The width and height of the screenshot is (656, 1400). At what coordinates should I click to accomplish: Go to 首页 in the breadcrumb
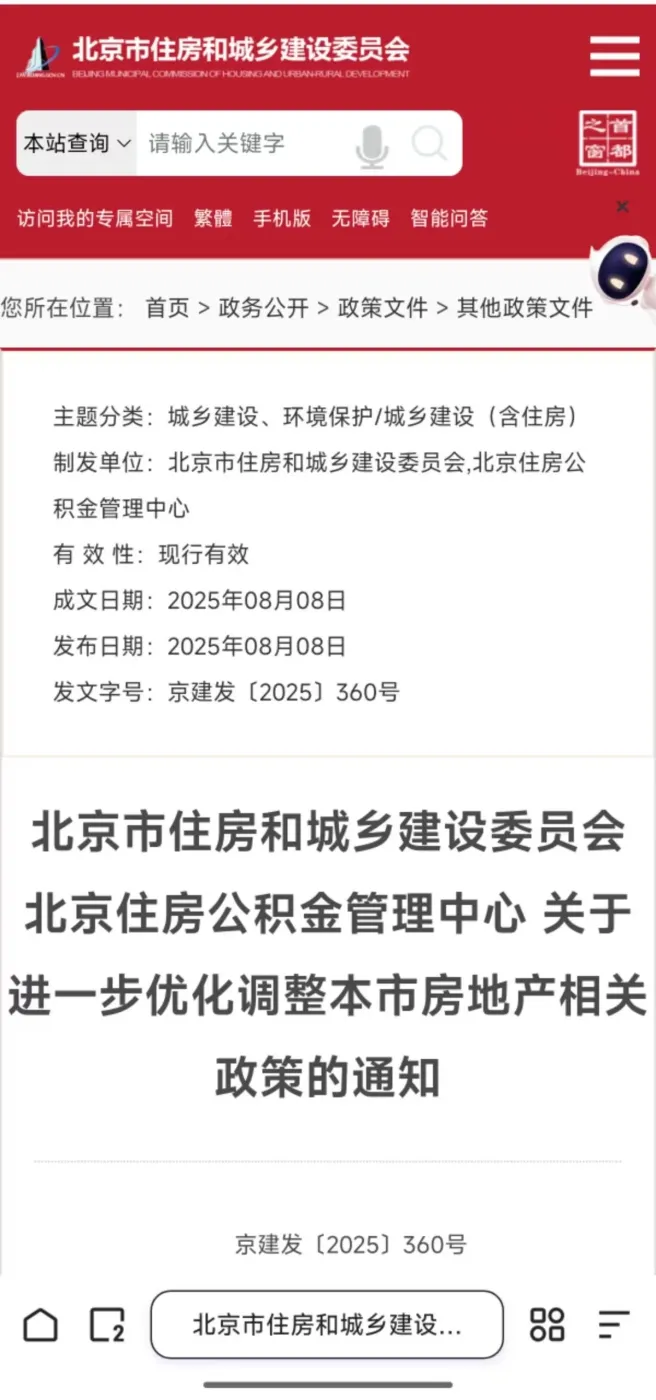click(x=167, y=308)
